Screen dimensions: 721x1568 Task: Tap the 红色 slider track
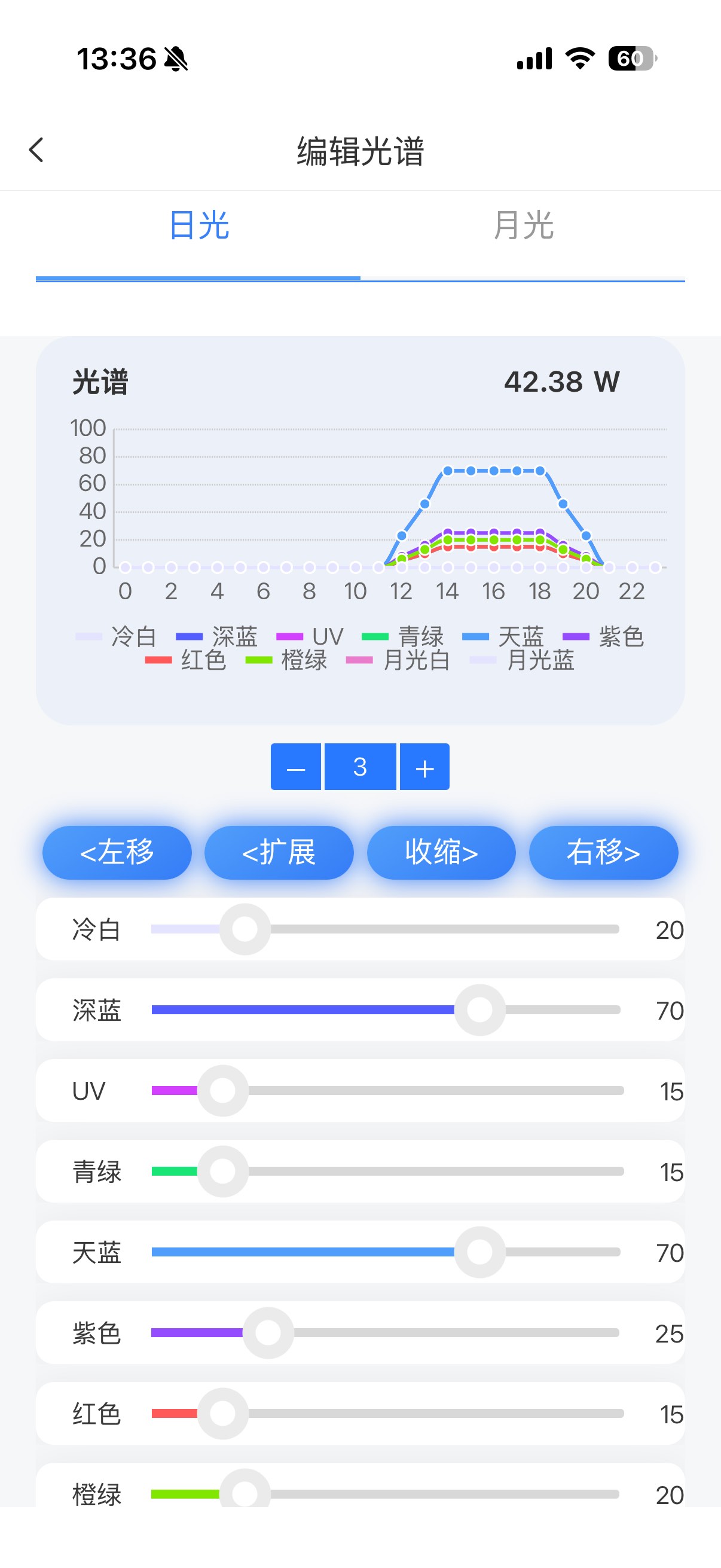click(387, 1413)
